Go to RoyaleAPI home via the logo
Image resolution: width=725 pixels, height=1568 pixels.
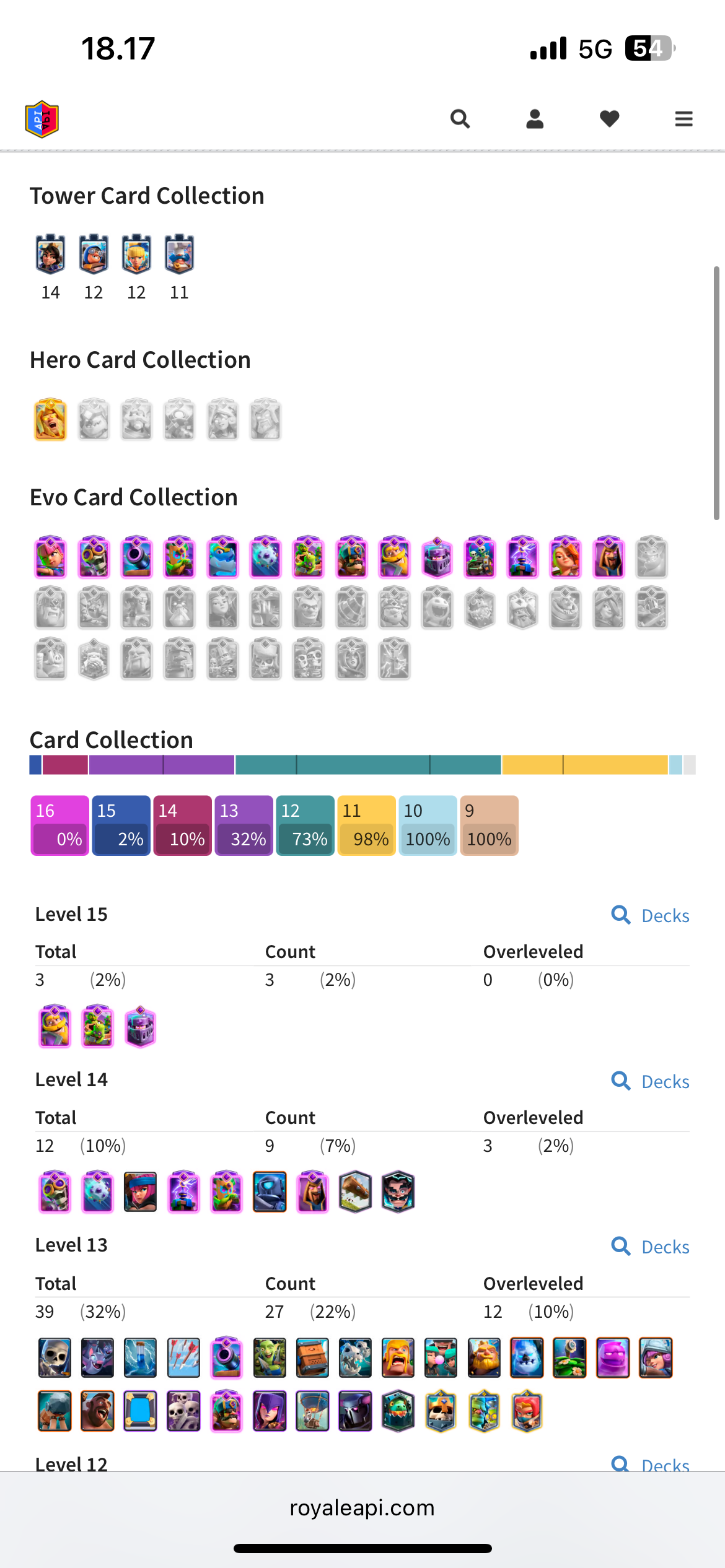coord(42,119)
